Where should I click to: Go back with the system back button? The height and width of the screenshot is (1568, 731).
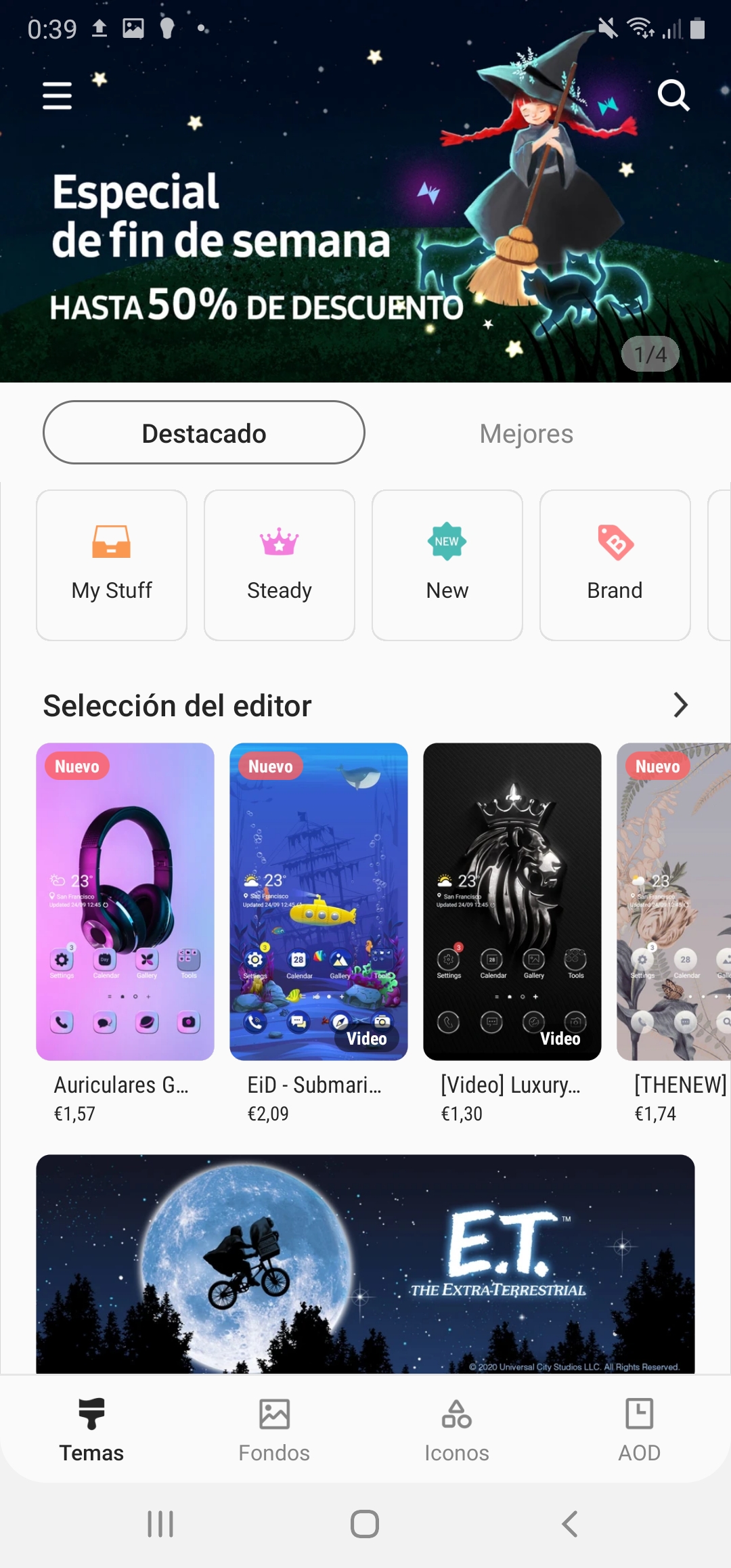click(x=570, y=1524)
